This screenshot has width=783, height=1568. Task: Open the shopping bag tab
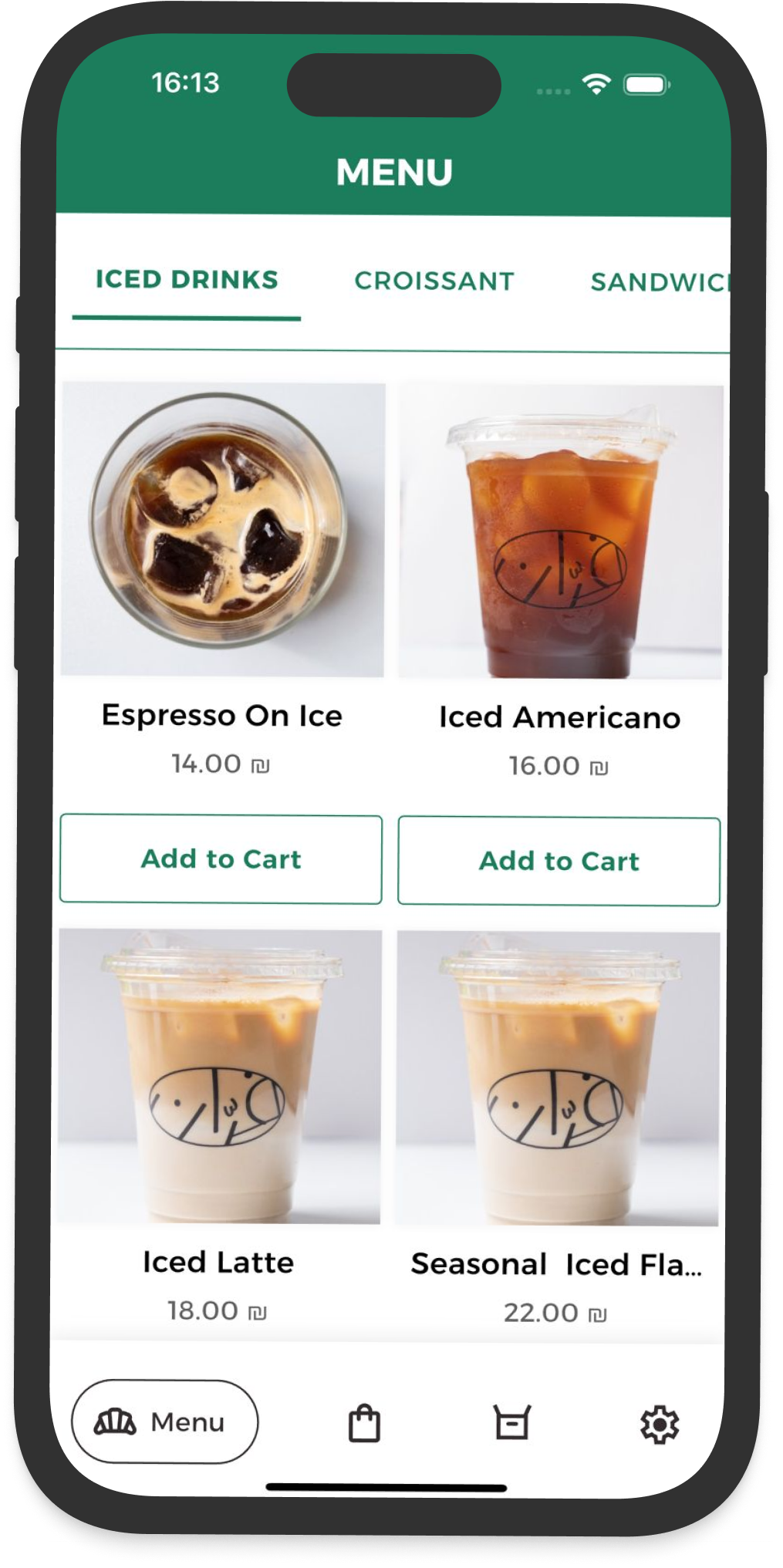(364, 1424)
